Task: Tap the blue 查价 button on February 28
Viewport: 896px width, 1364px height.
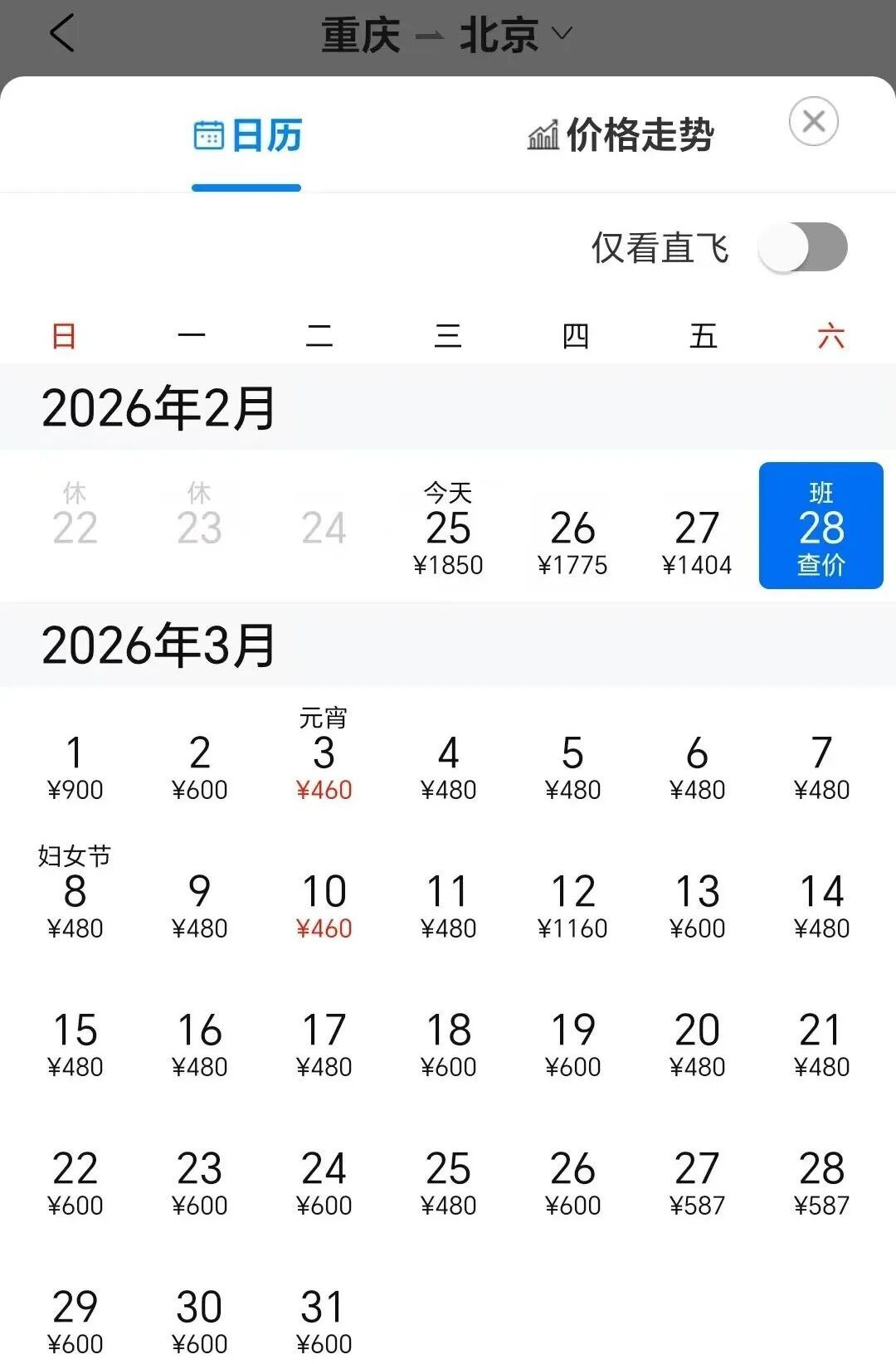Action: pyautogui.click(x=821, y=526)
